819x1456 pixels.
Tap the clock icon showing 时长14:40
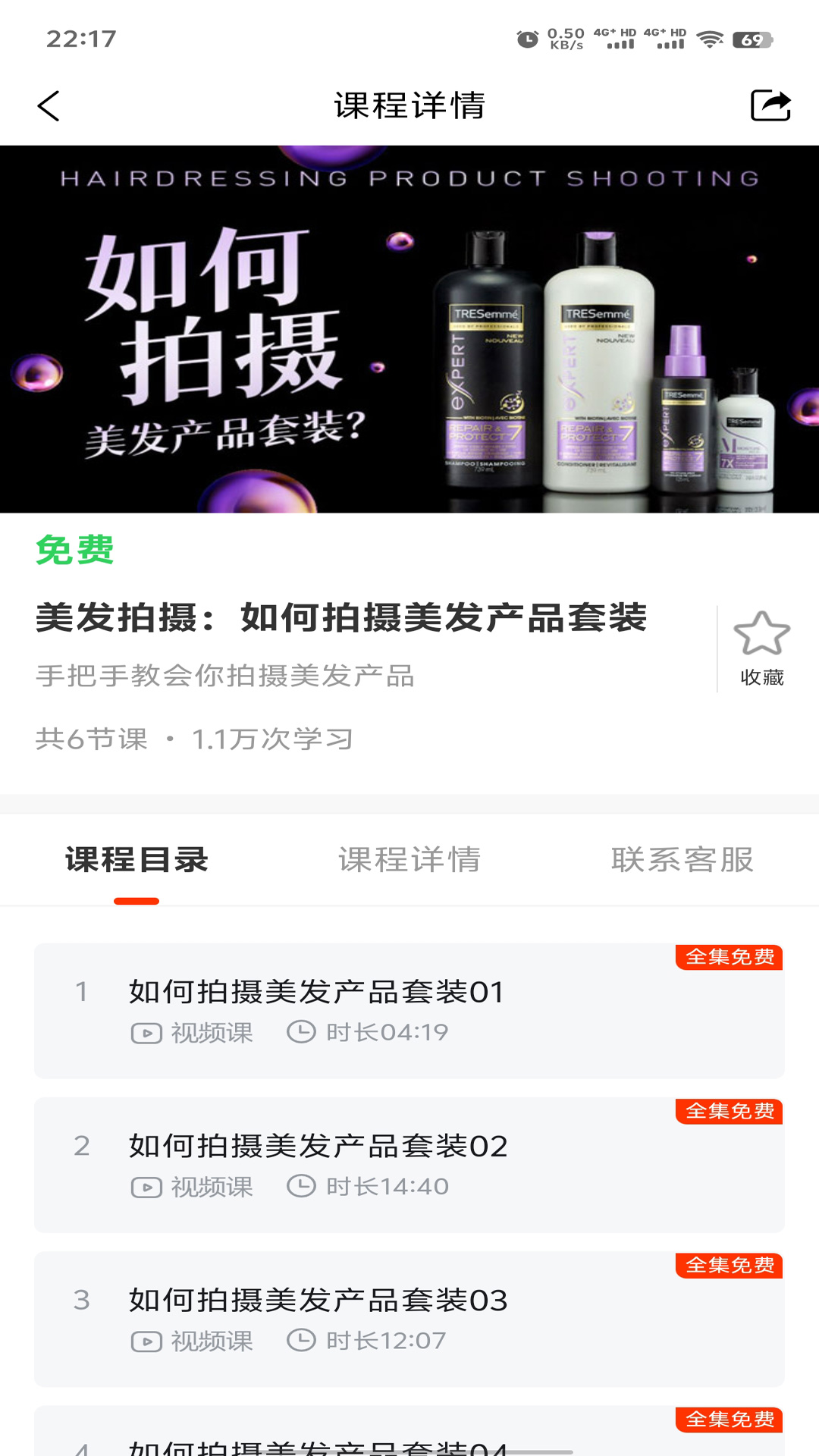coord(302,1188)
